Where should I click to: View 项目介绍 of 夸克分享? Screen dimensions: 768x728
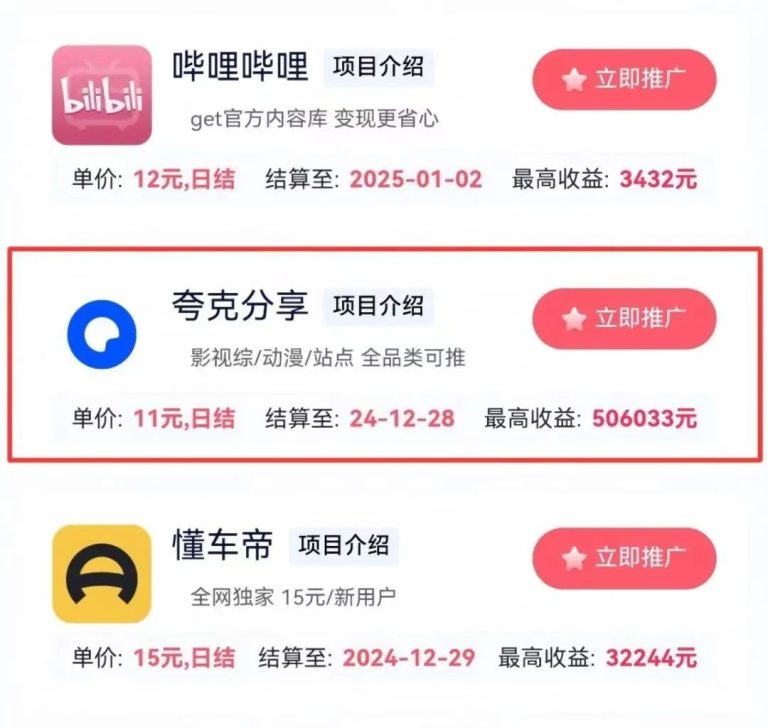pos(378,305)
